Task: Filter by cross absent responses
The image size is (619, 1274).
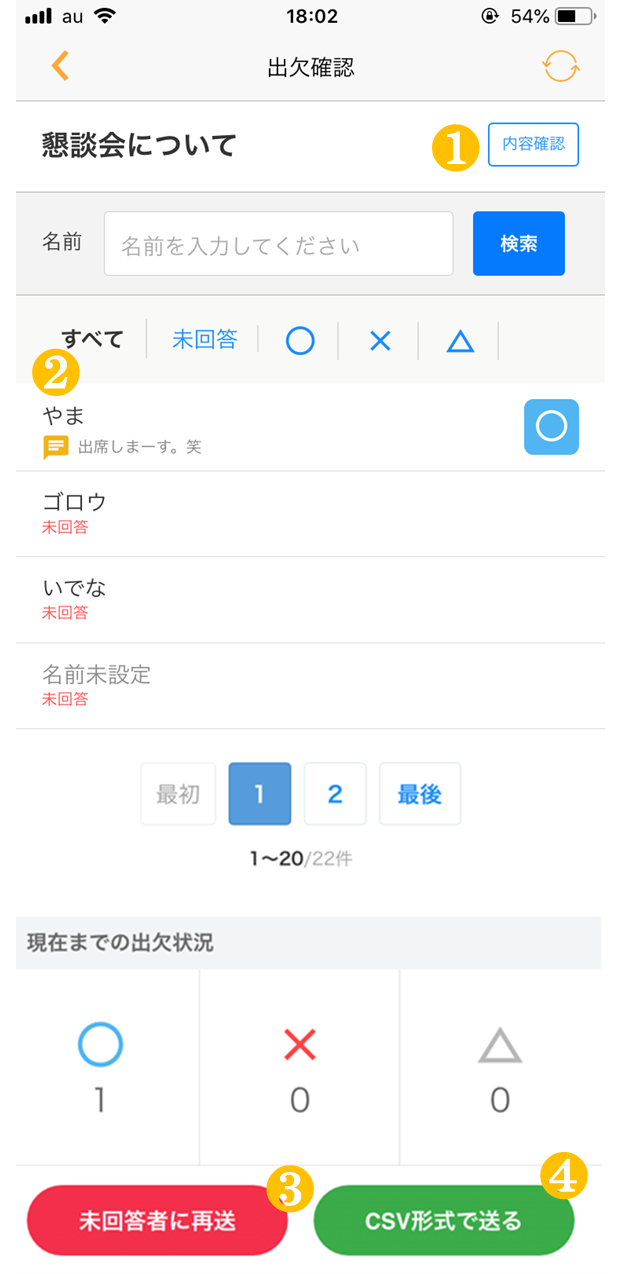Action: pyautogui.click(x=379, y=341)
